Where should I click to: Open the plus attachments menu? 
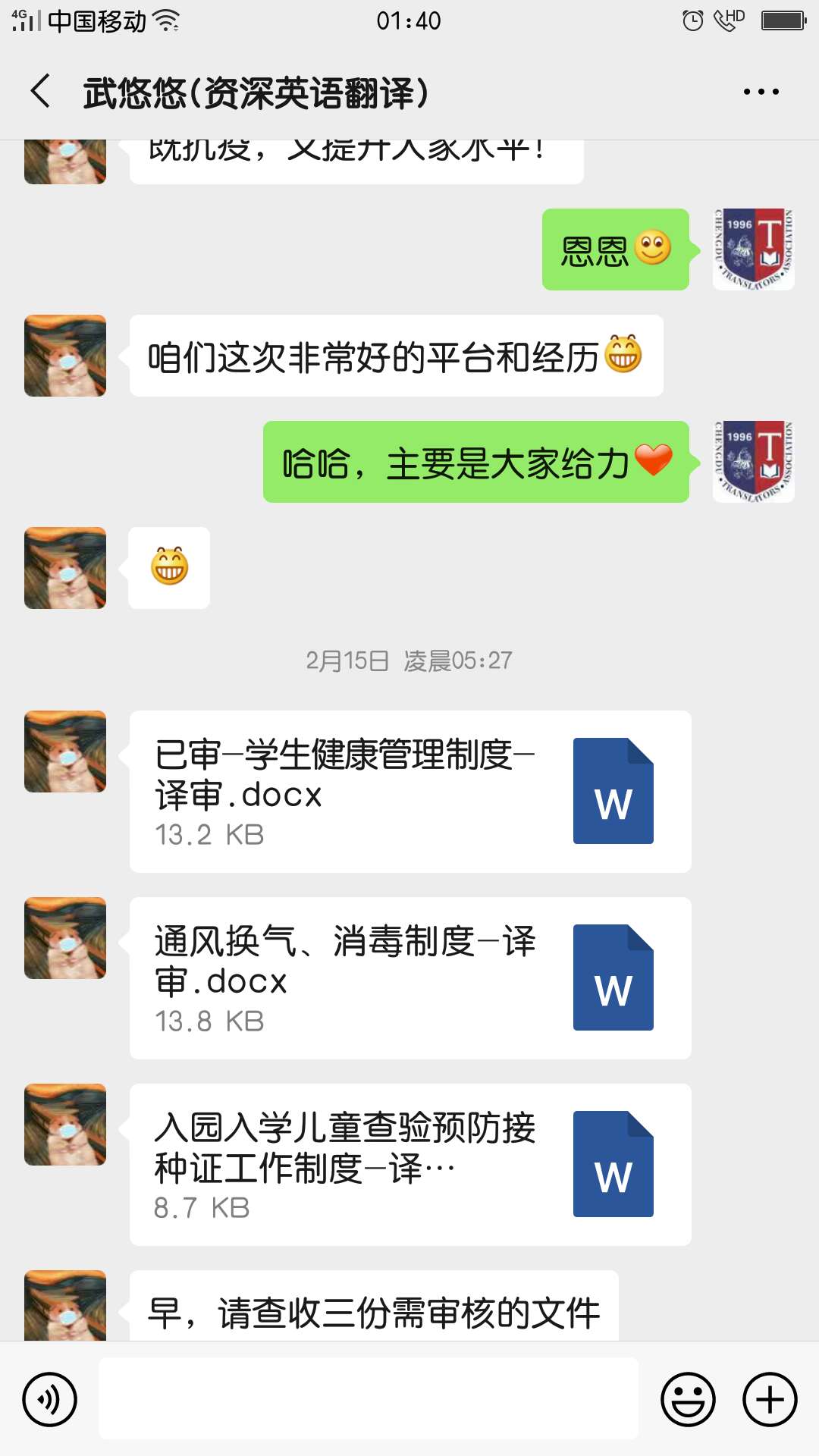point(770,1399)
